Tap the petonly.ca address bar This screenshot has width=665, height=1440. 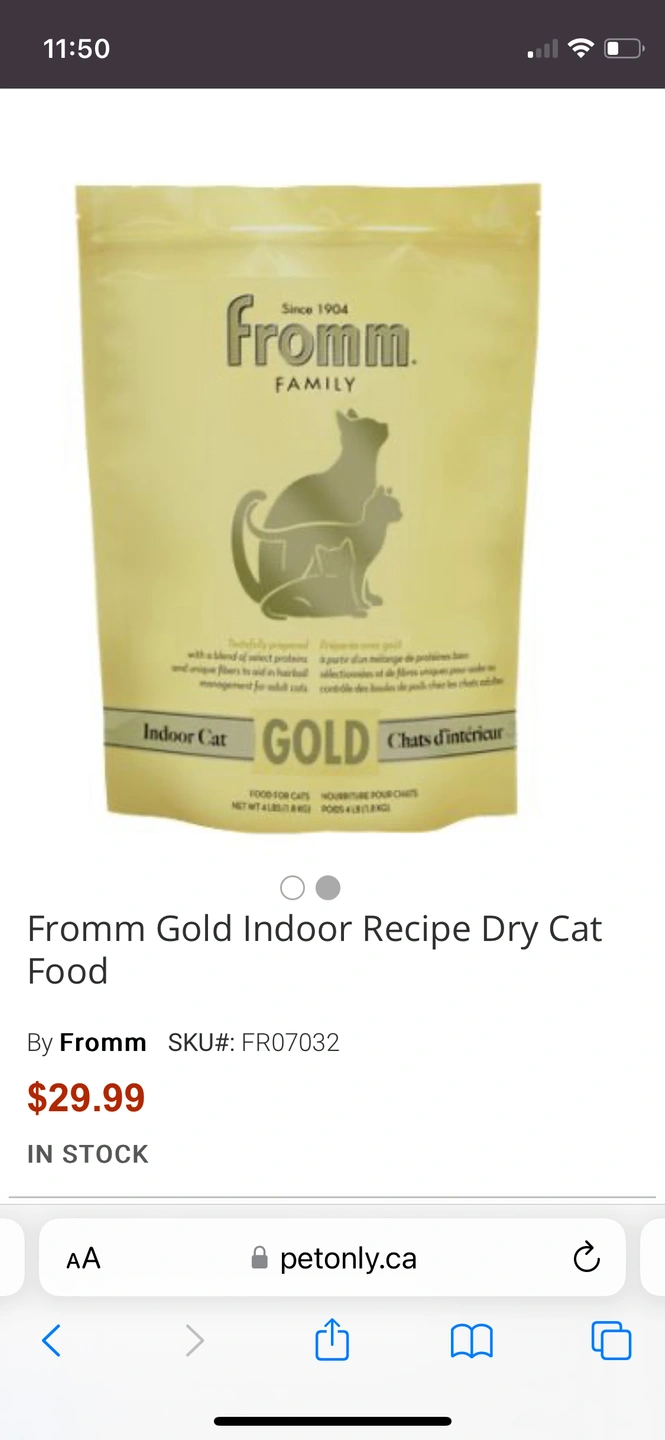[335, 1259]
